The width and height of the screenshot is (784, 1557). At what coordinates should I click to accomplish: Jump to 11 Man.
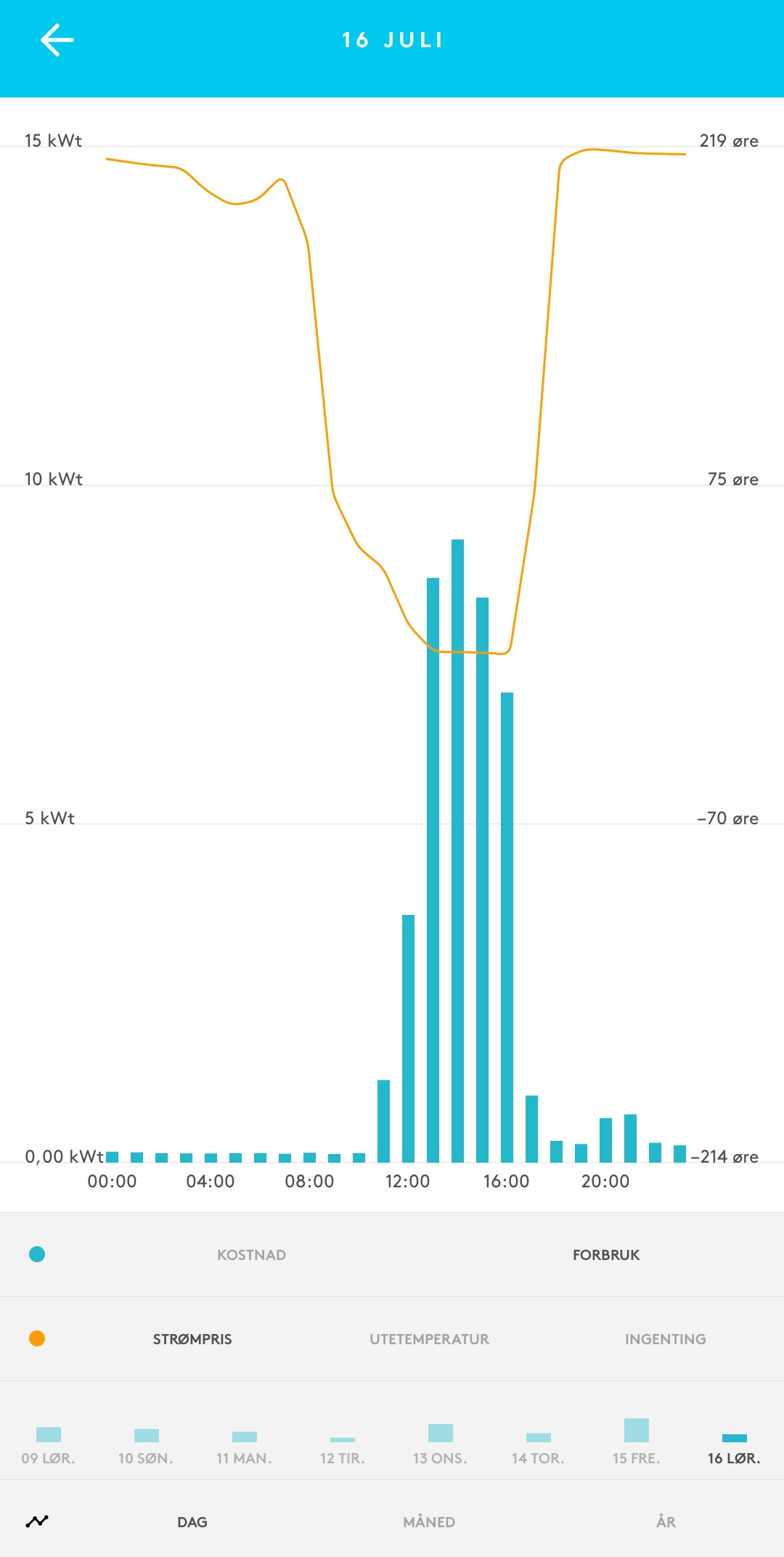coord(244,1444)
